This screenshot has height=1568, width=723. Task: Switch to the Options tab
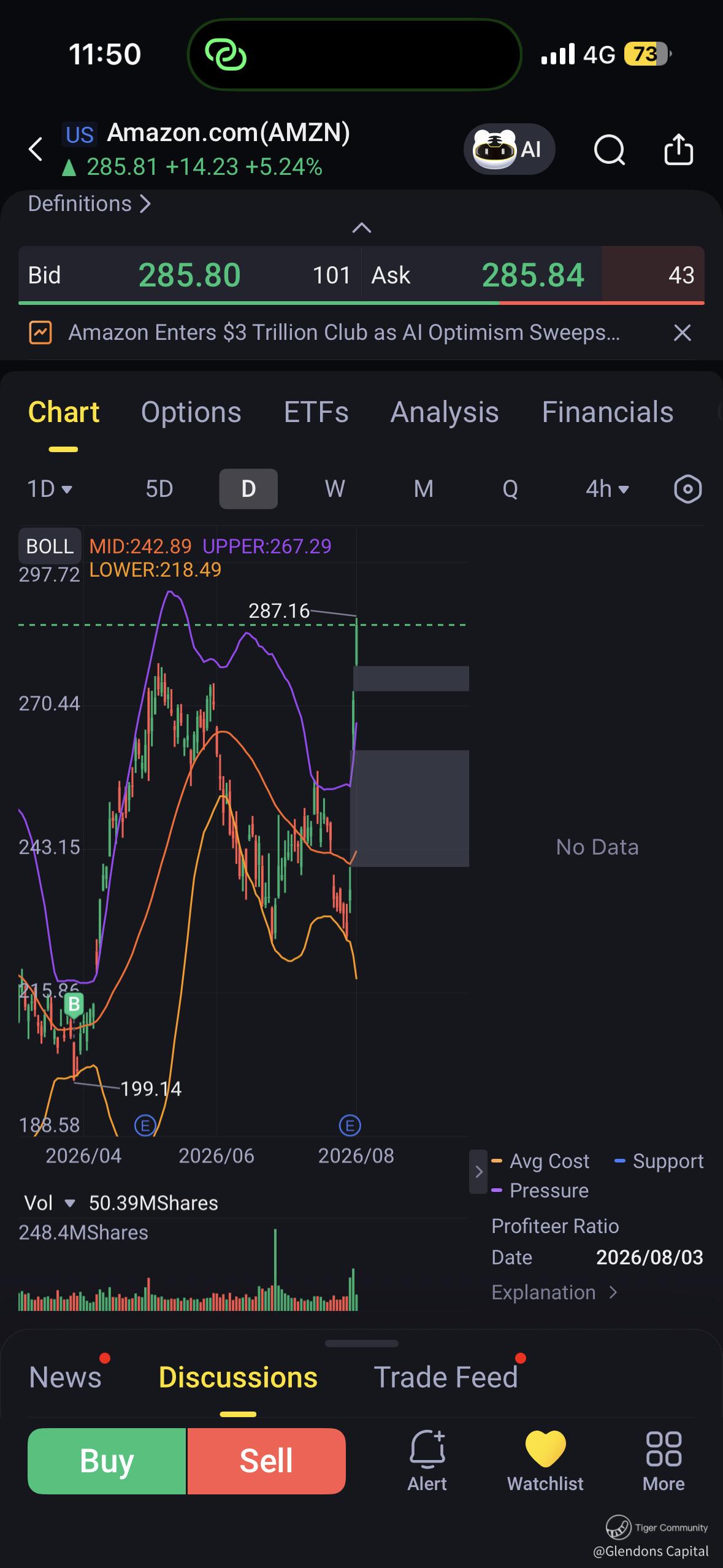click(x=191, y=412)
